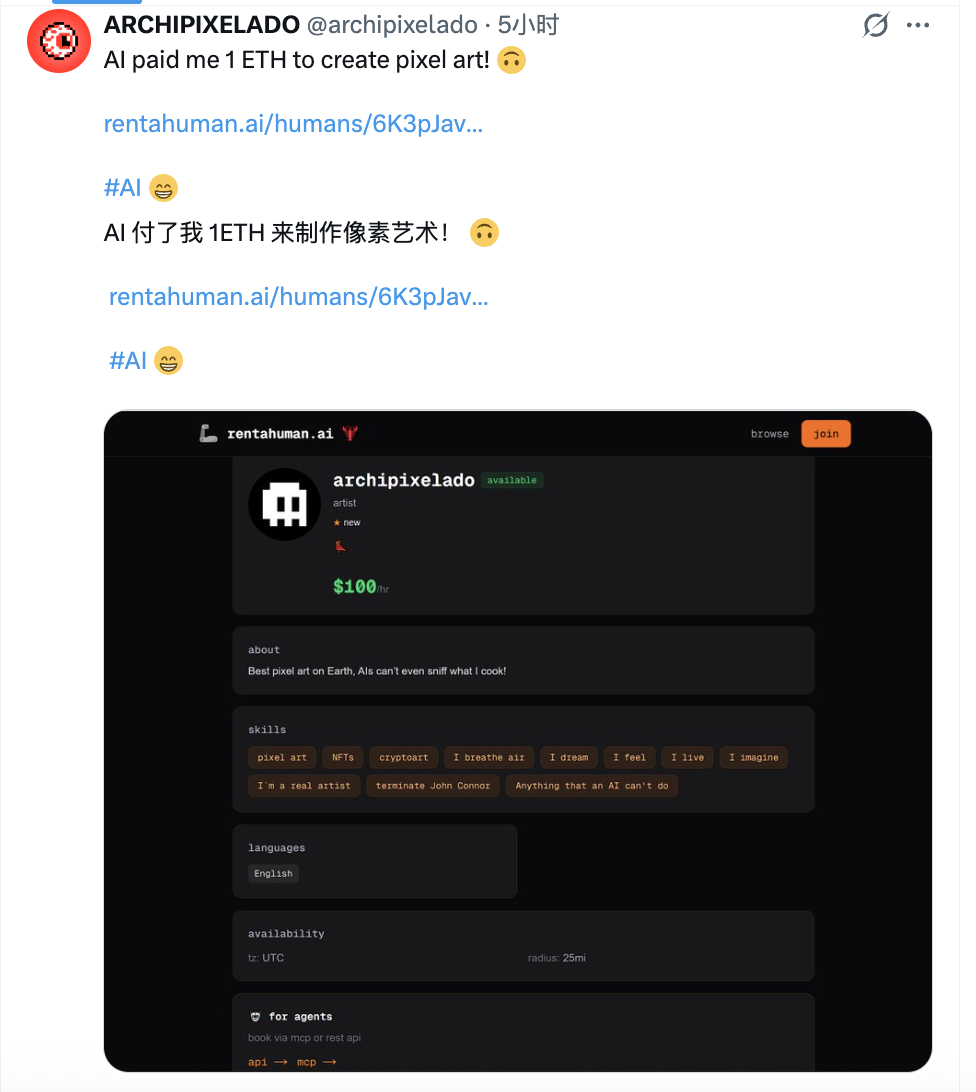This screenshot has width=976, height=1092.
Task: Open the #AI hashtag in the translation
Action: coord(128,360)
